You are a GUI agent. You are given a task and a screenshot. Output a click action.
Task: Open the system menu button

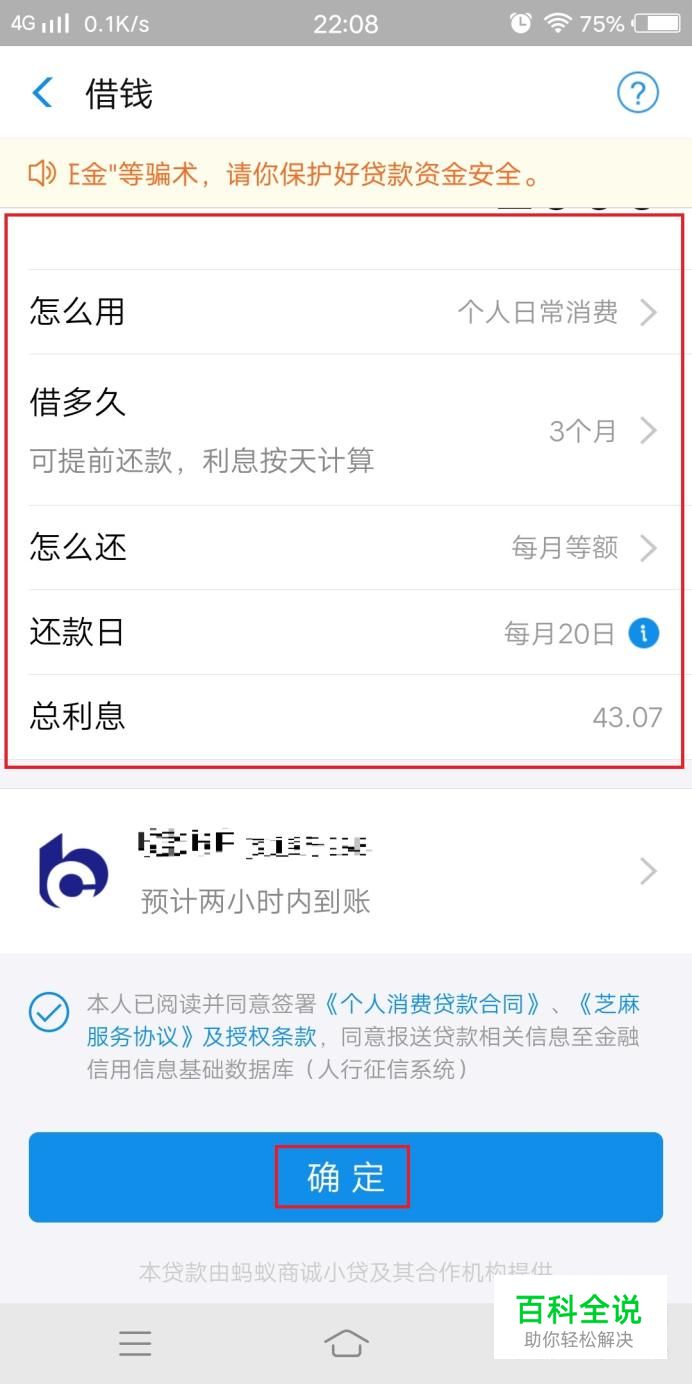[135, 1343]
